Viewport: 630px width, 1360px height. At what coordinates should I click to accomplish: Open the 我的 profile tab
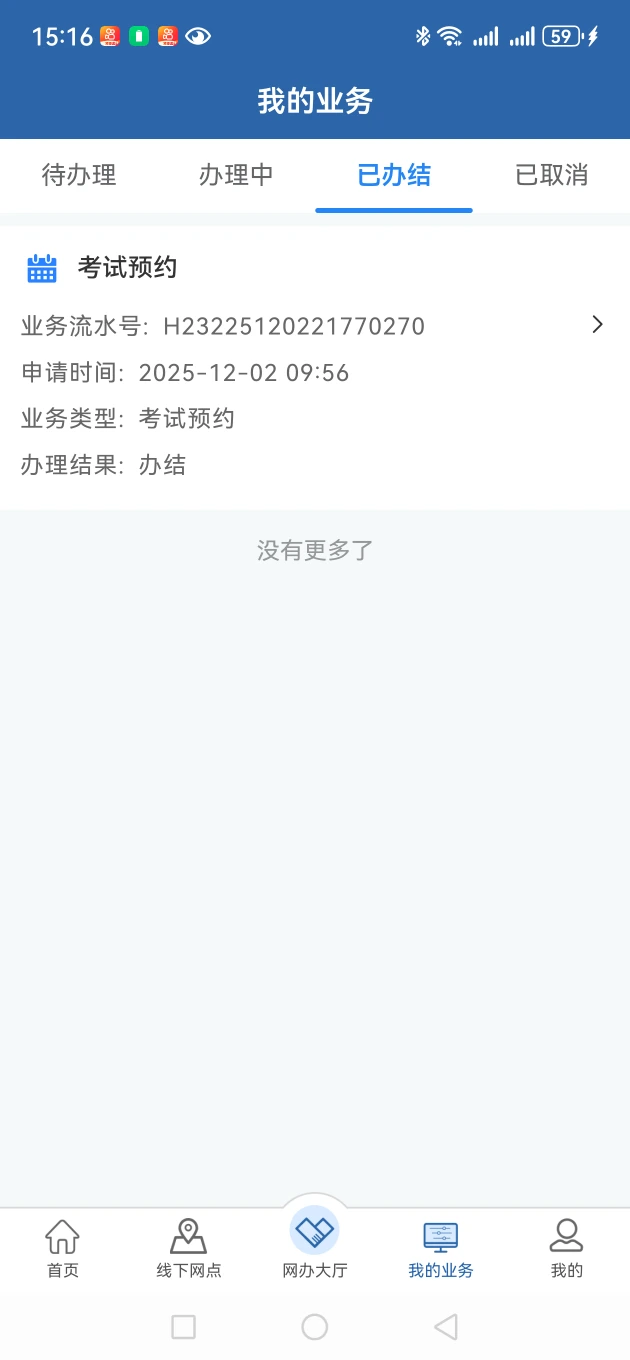point(566,1248)
